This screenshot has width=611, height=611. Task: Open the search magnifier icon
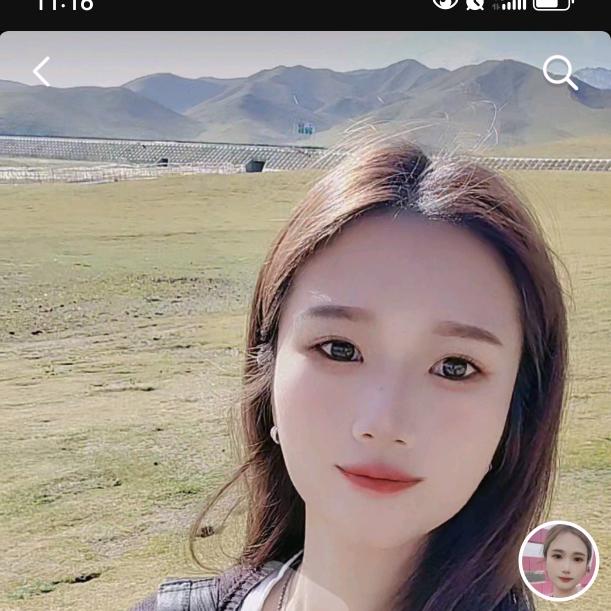tap(560, 72)
